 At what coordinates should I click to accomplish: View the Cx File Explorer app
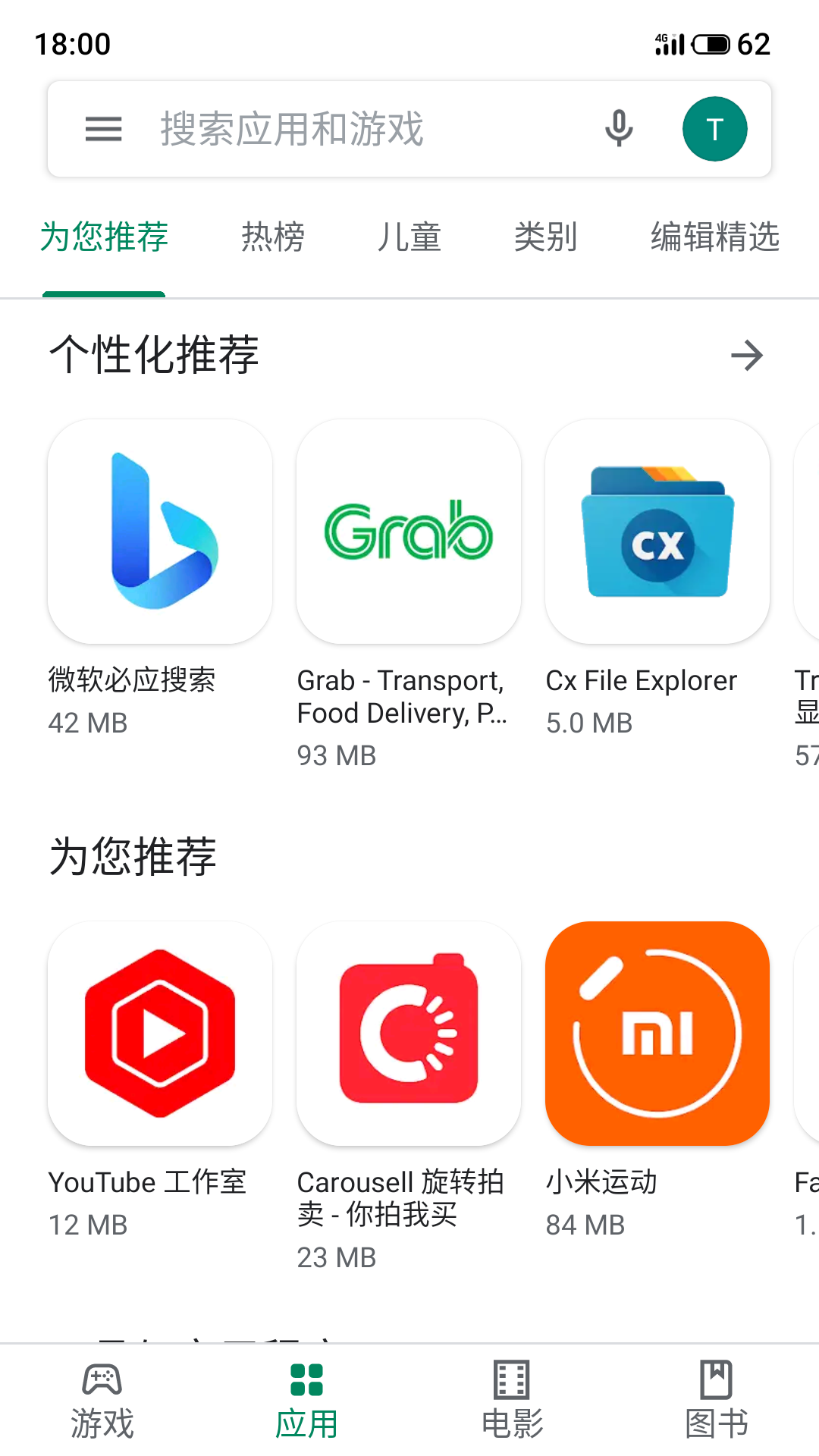tap(657, 532)
